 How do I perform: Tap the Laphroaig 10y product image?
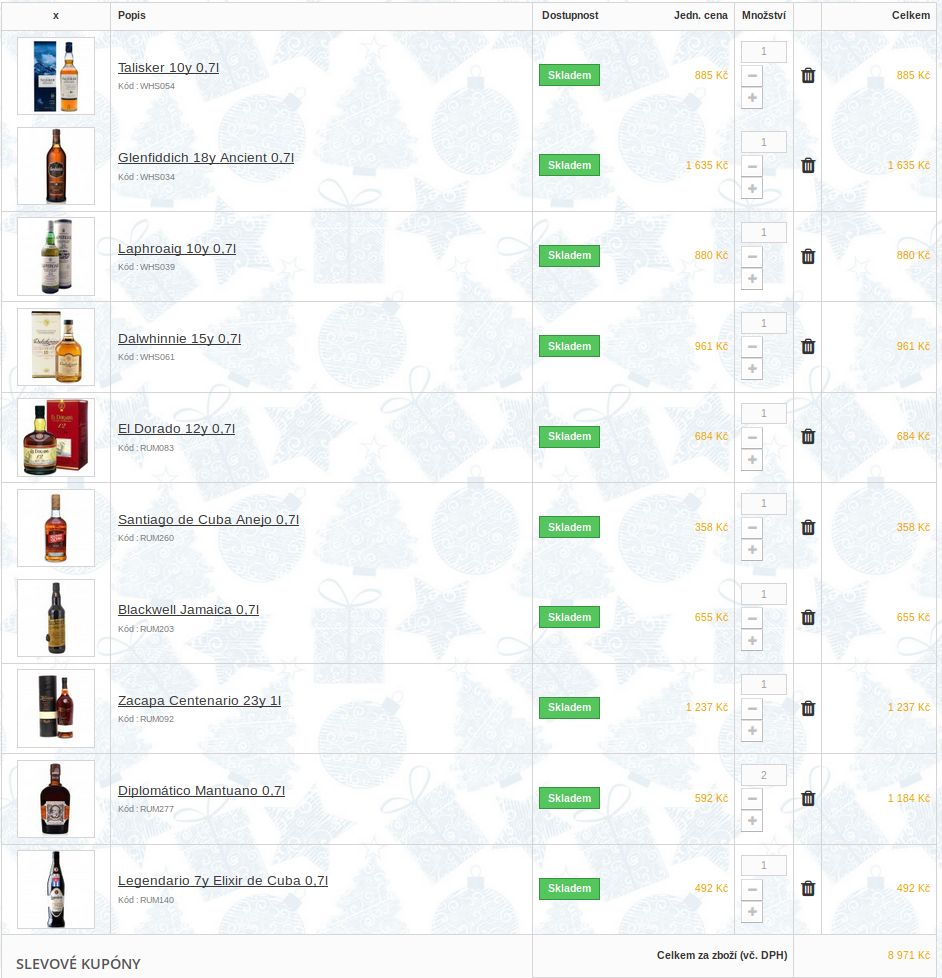click(x=56, y=256)
